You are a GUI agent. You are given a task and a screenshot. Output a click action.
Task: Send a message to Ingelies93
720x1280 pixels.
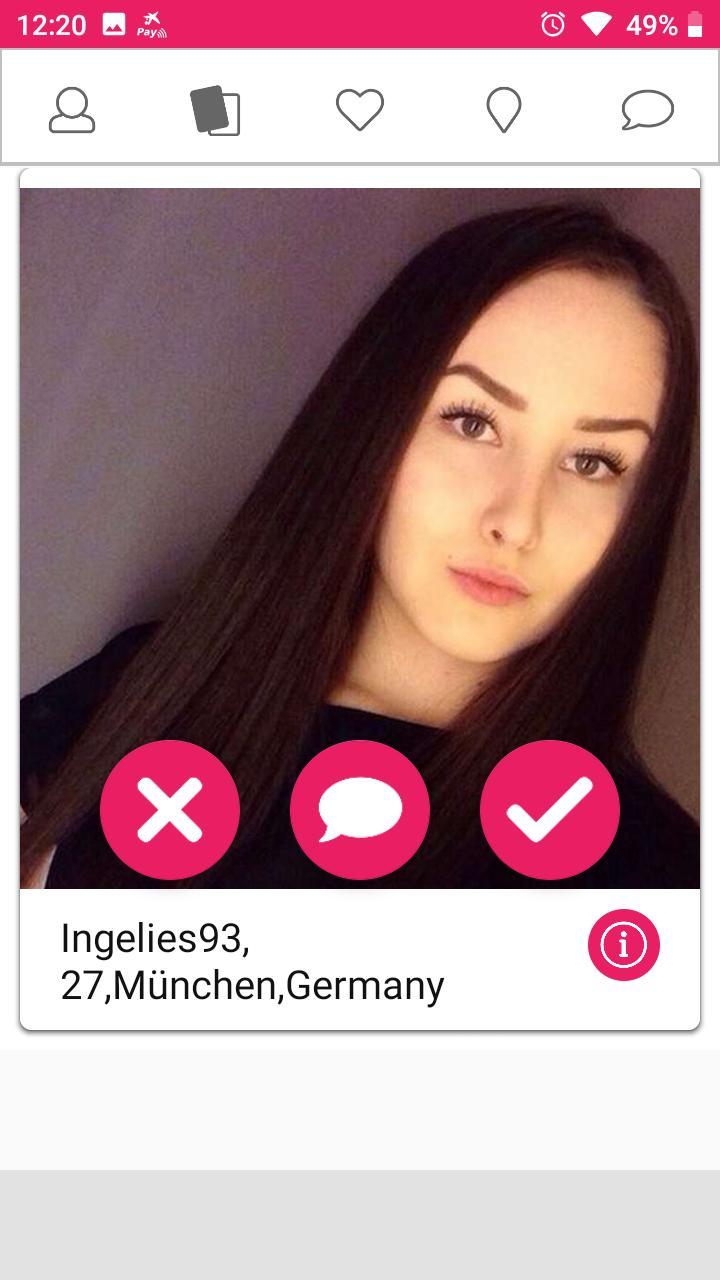pos(360,810)
